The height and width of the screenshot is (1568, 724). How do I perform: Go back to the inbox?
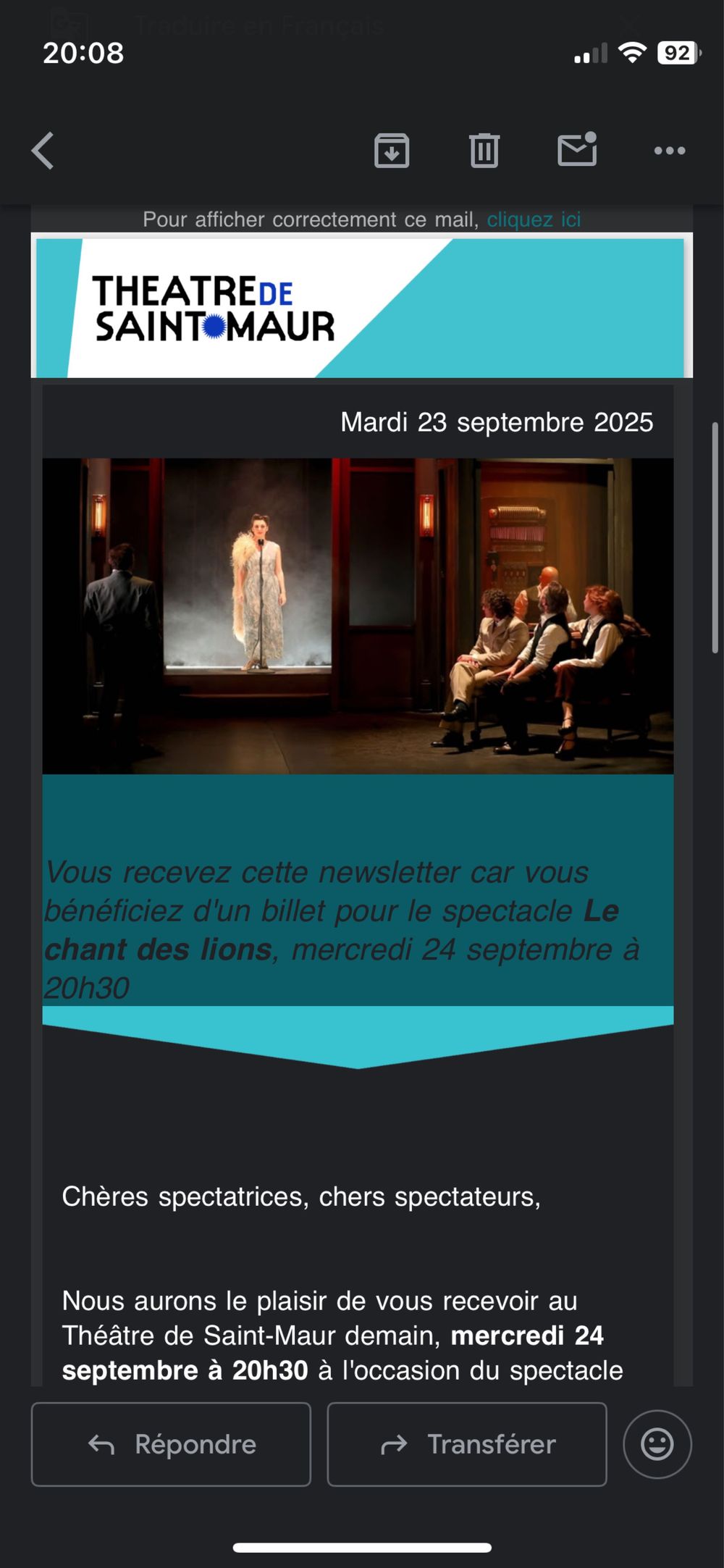(x=43, y=151)
